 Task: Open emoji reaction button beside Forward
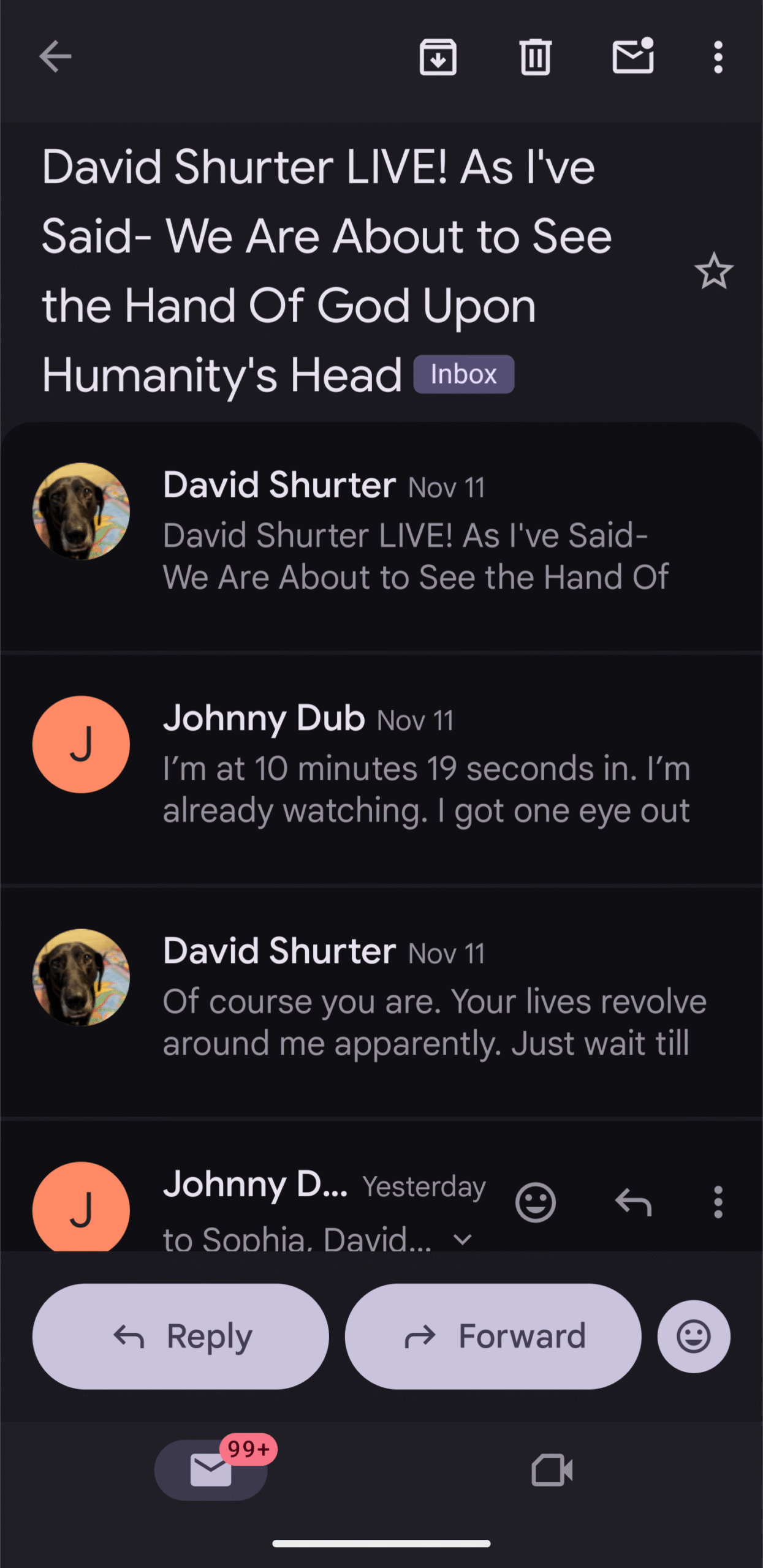coord(693,1336)
